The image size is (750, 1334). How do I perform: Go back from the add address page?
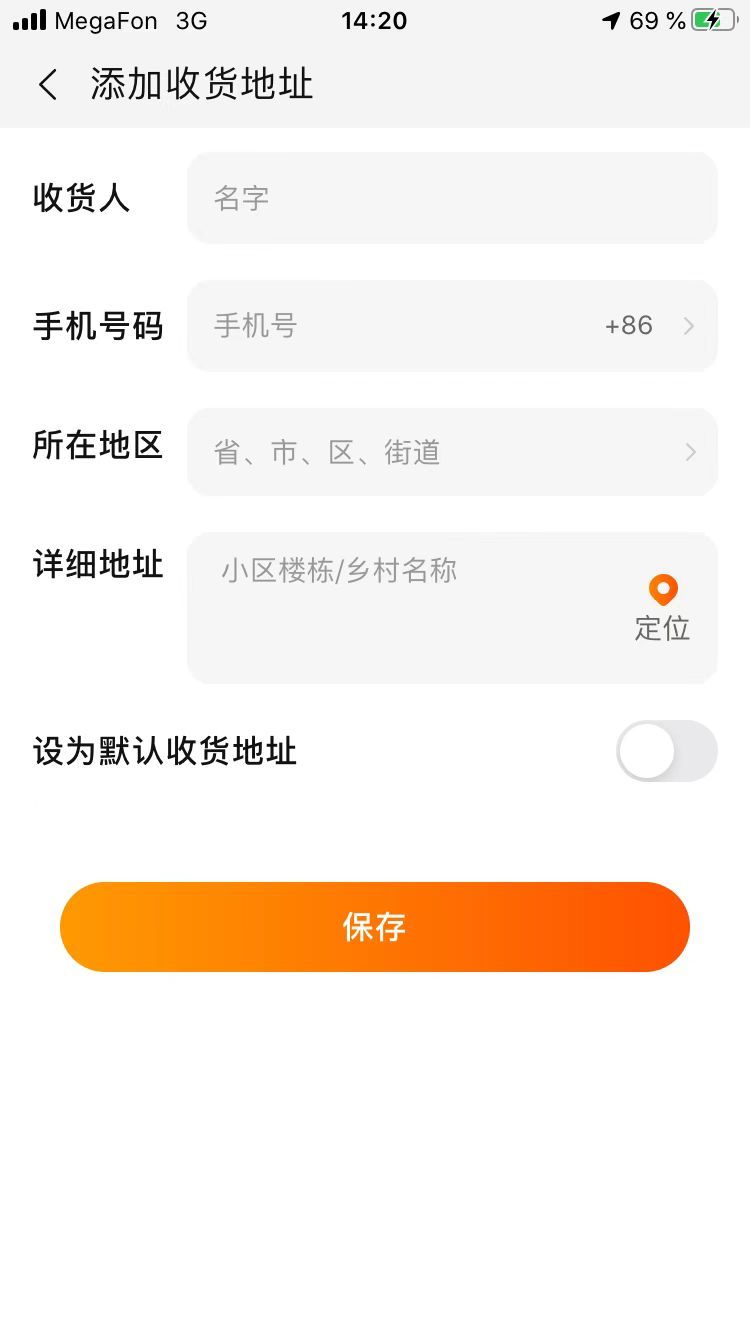tap(48, 85)
